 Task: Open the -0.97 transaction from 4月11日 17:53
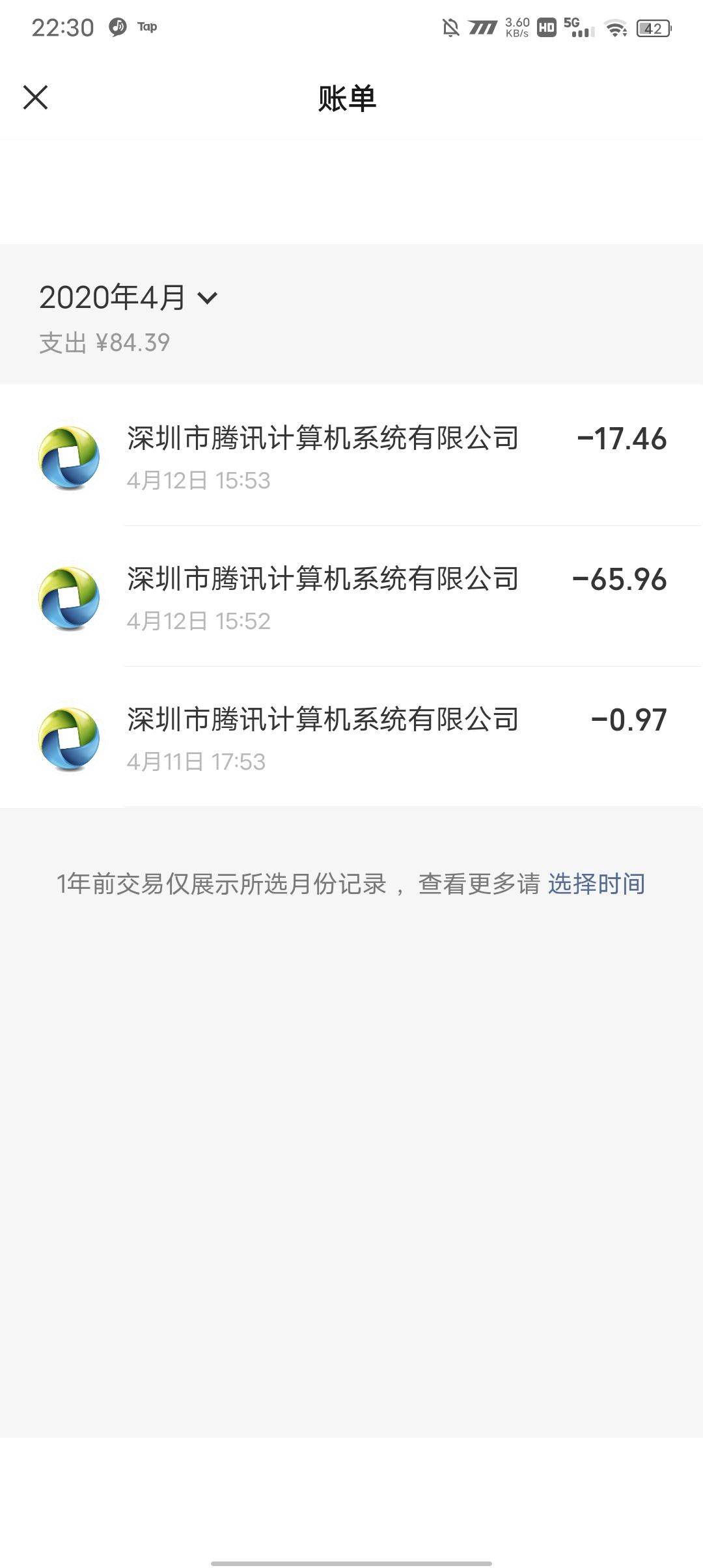point(351,737)
